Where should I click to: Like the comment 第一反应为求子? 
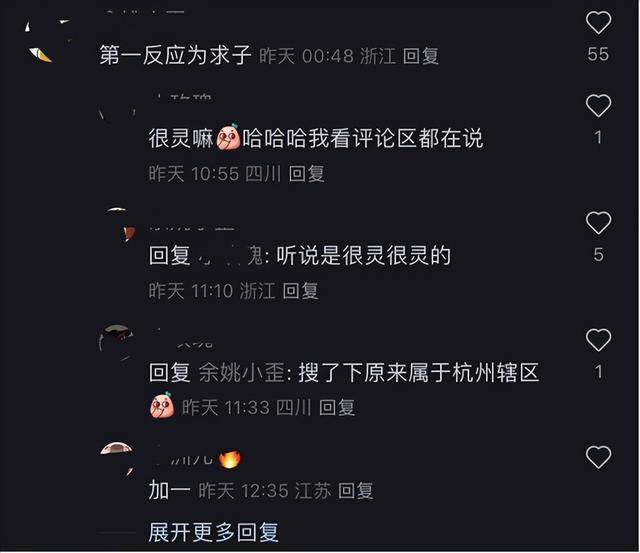598,22
